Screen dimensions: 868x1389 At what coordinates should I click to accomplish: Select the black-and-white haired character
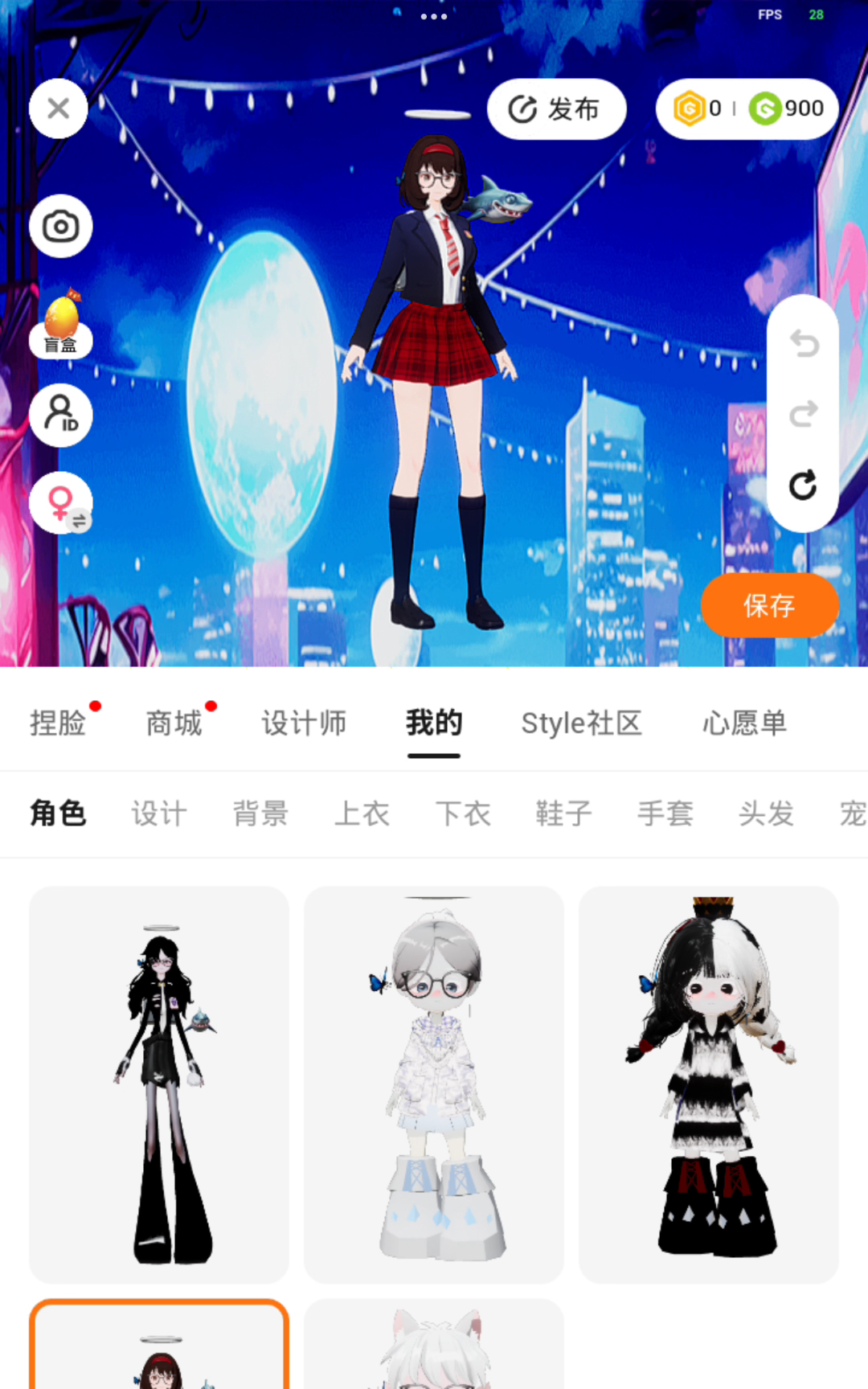709,1084
